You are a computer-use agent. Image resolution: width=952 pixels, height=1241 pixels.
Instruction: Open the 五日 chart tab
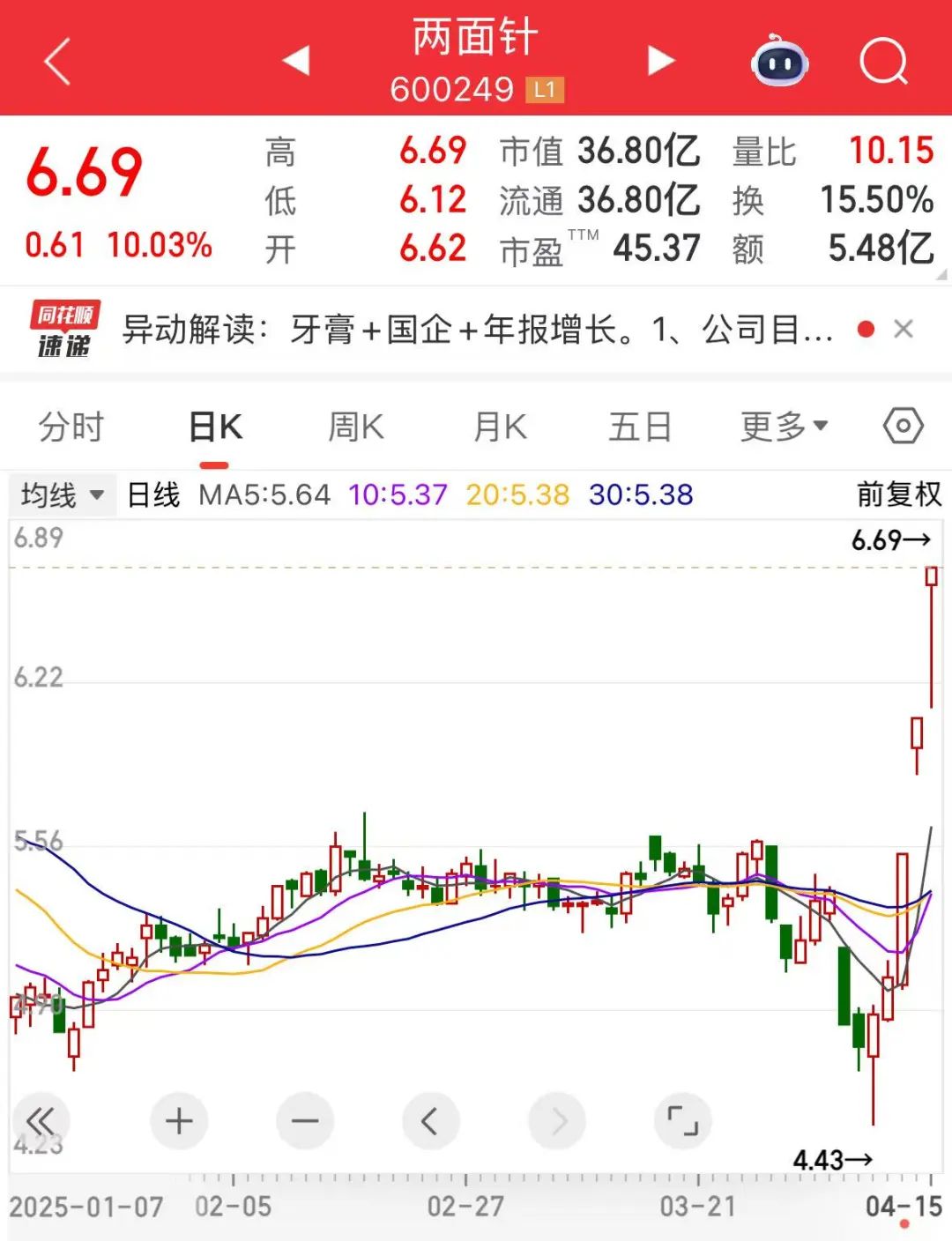click(x=640, y=427)
